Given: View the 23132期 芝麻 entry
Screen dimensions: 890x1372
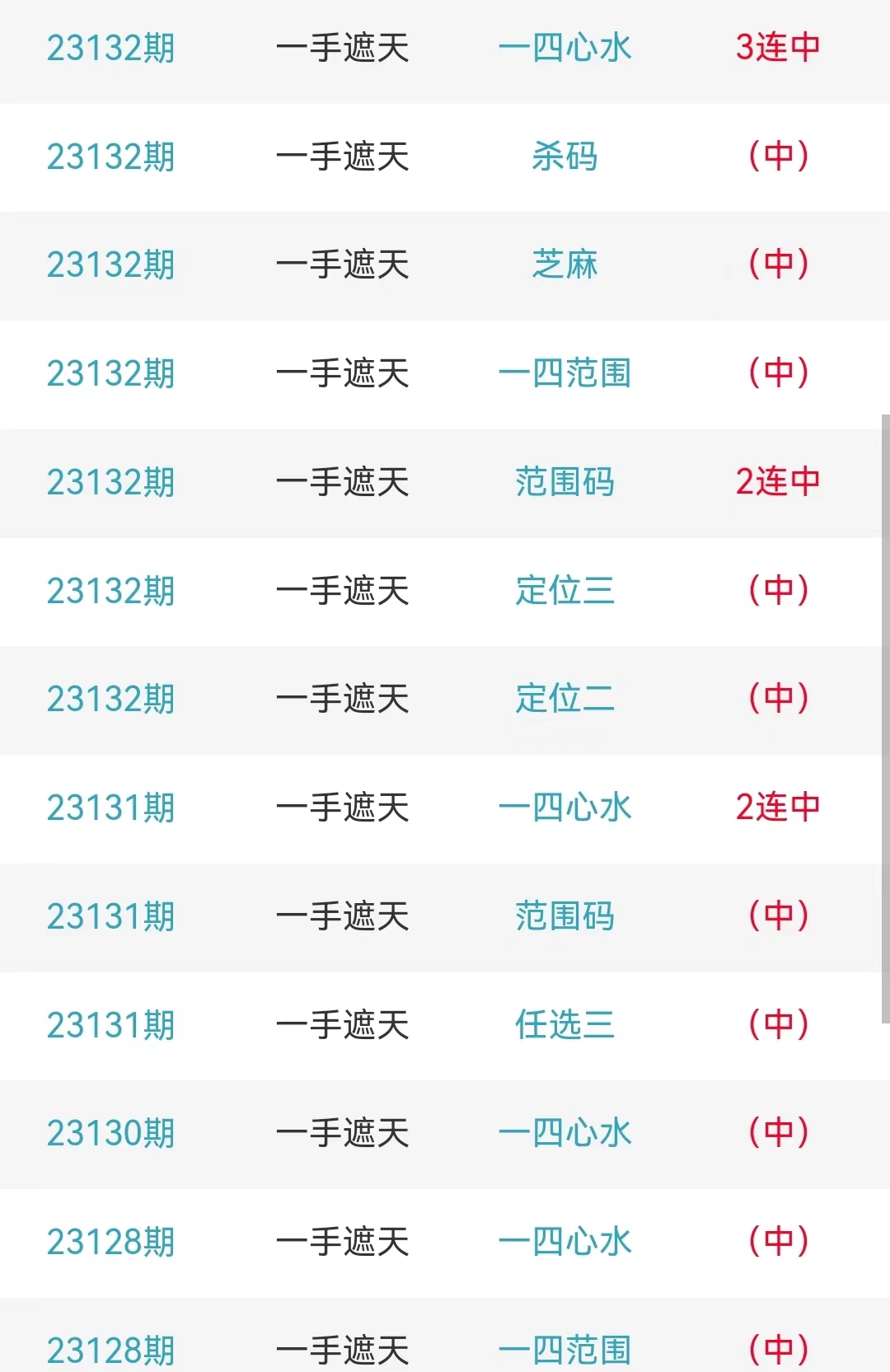Looking at the screenshot, I should [x=564, y=265].
